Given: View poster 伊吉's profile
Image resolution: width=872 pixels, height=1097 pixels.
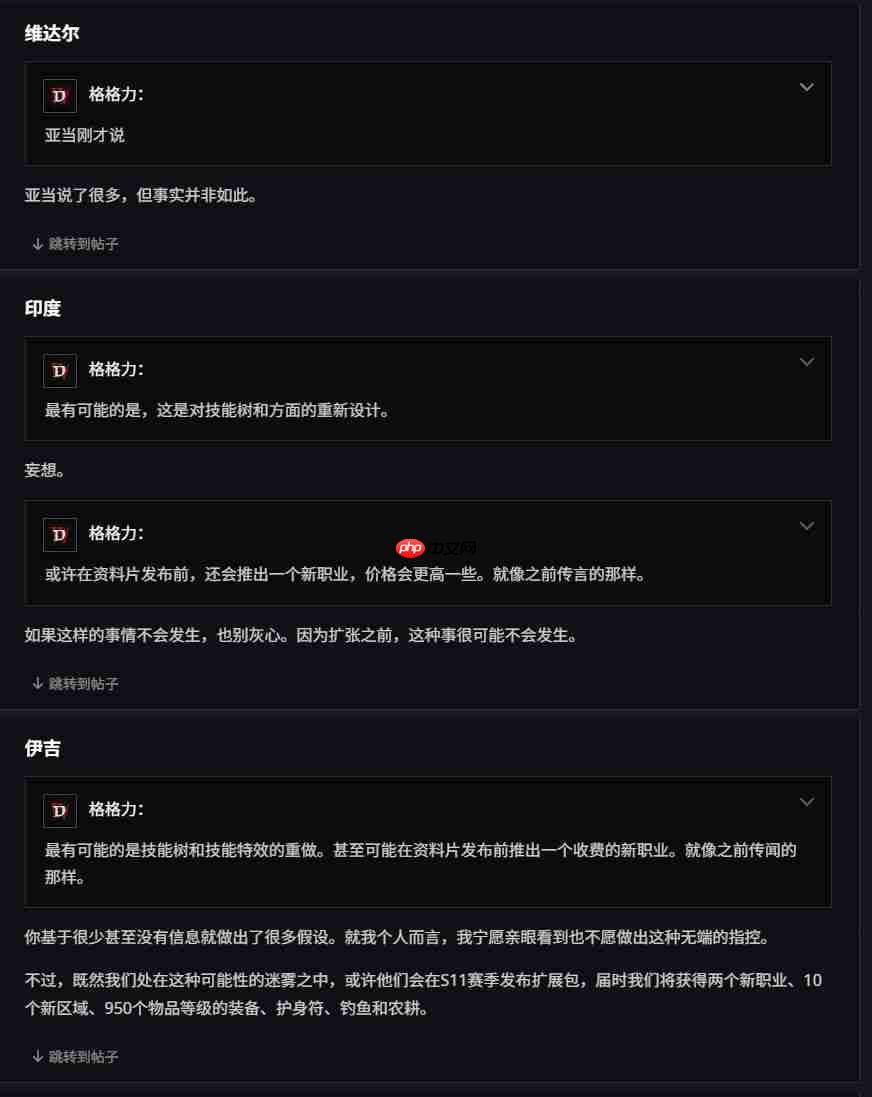Looking at the screenshot, I should [43, 748].
